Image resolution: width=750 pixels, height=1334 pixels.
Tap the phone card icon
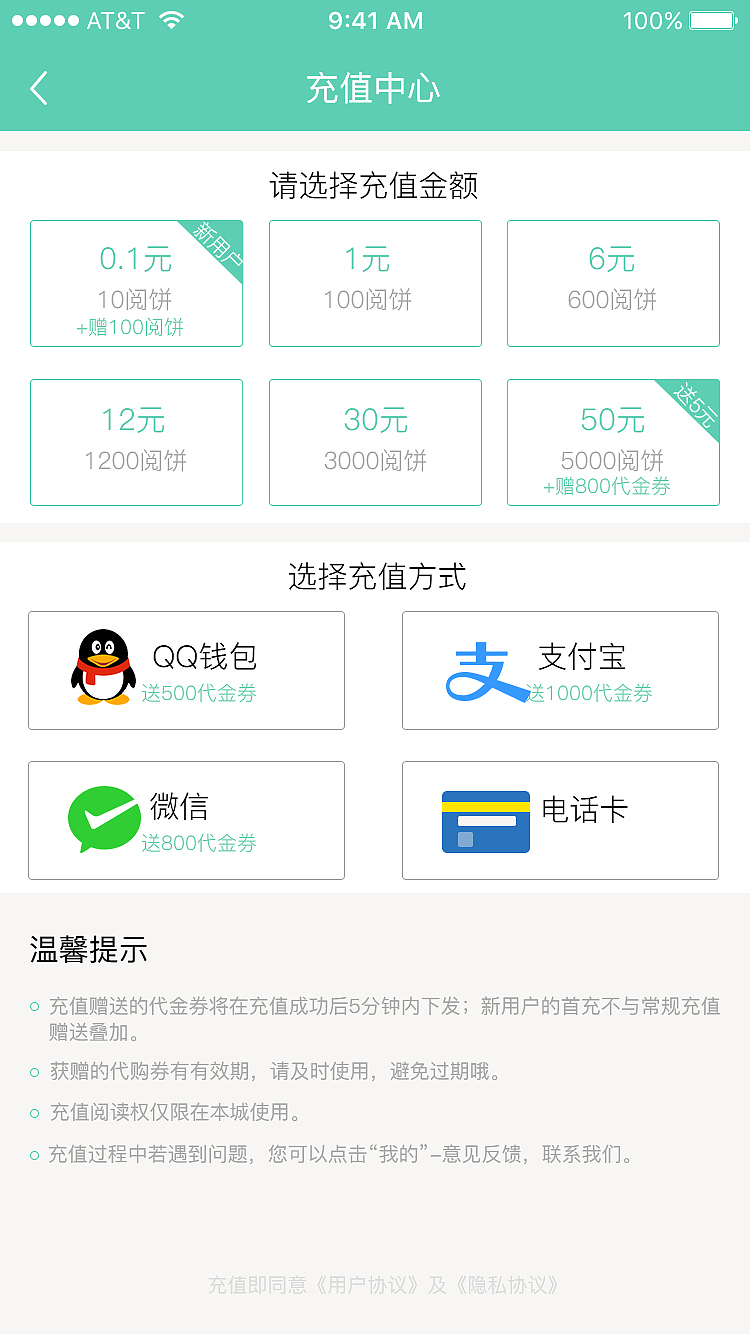click(485, 820)
